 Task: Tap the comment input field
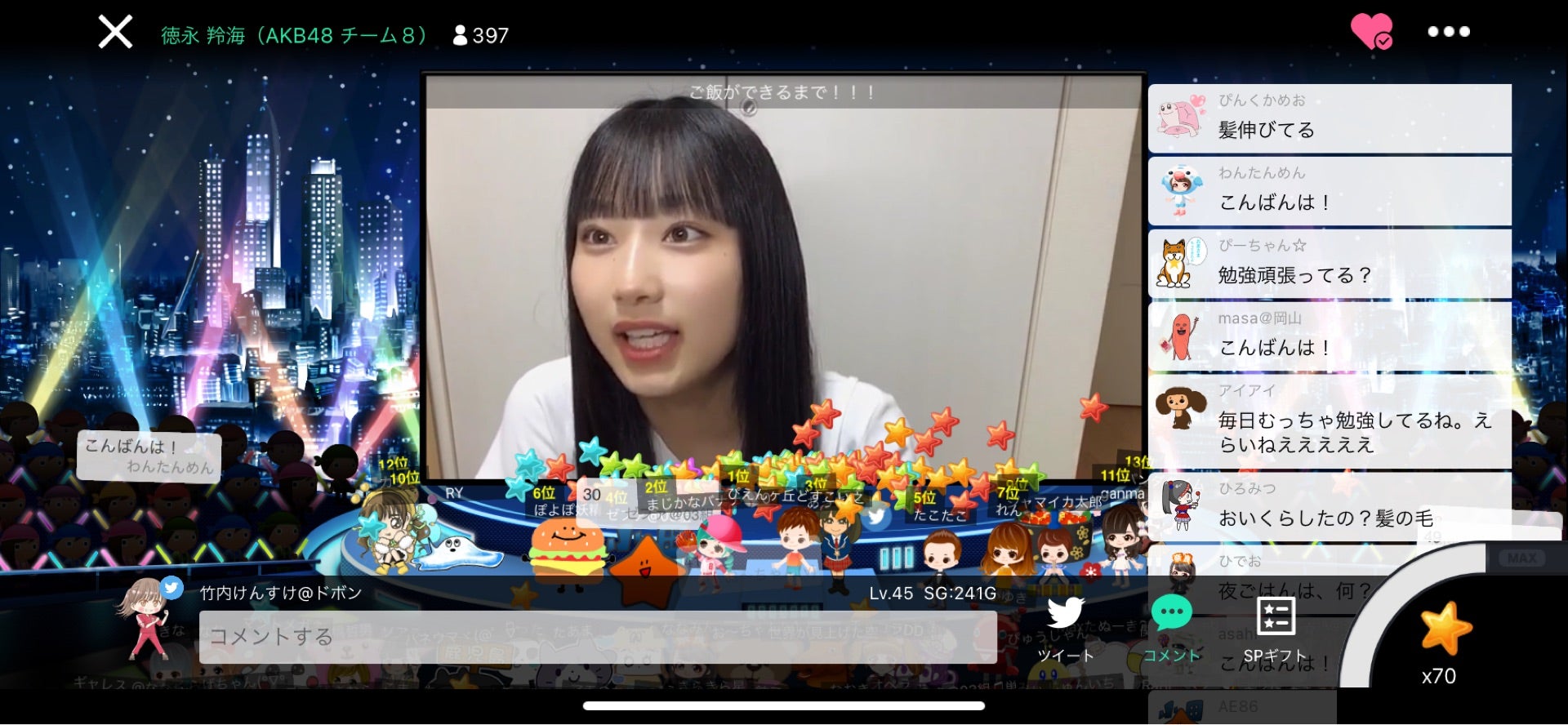597,637
